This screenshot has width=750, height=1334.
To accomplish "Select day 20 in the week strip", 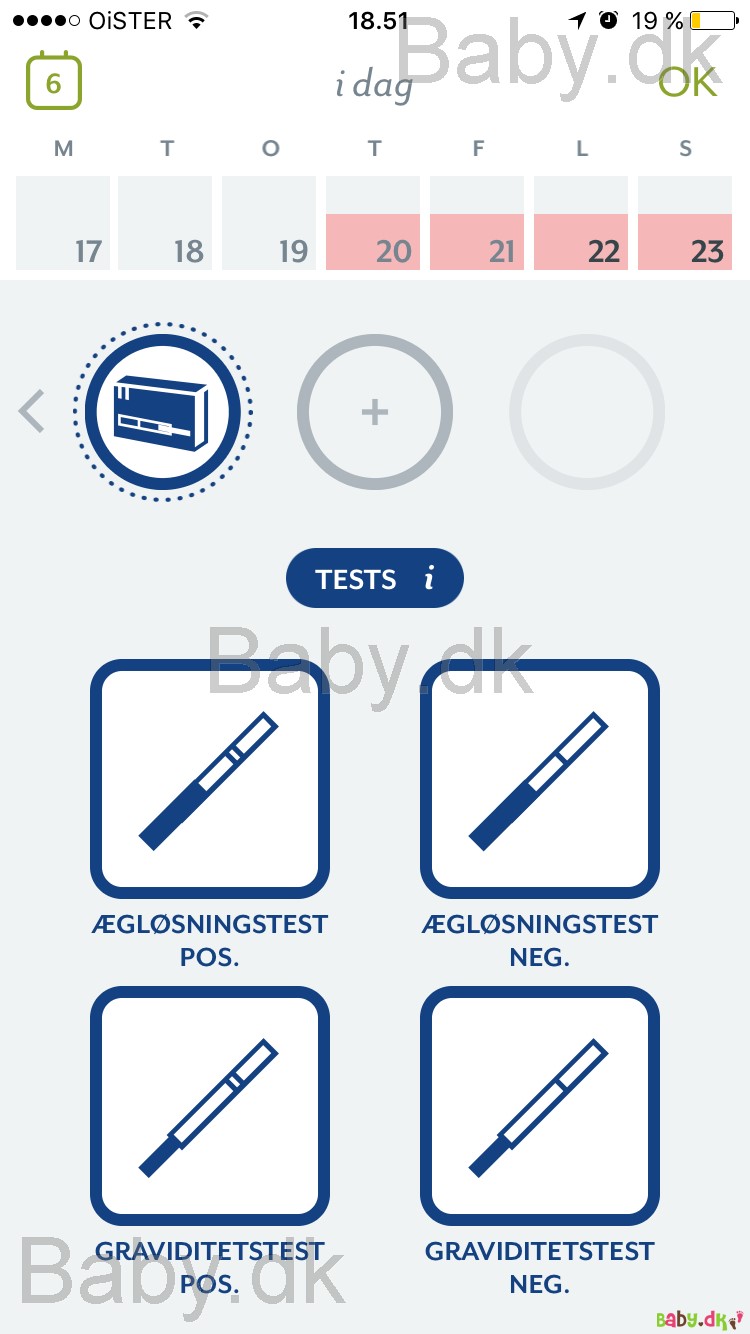I will (x=373, y=223).
